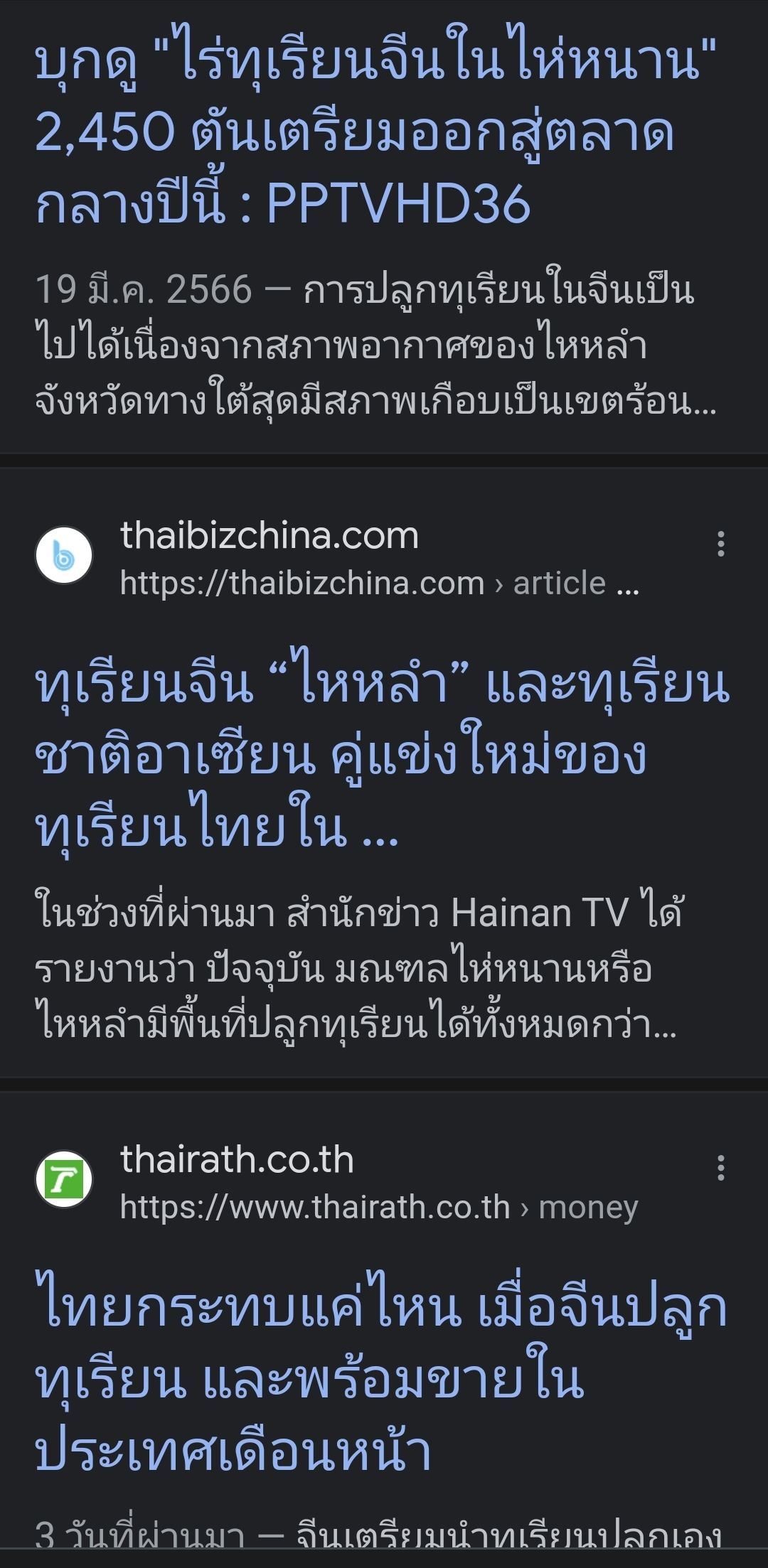Open overflow menu for thaibizchina.com result
This screenshot has height=1568, width=768.
click(x=720, y=544)
